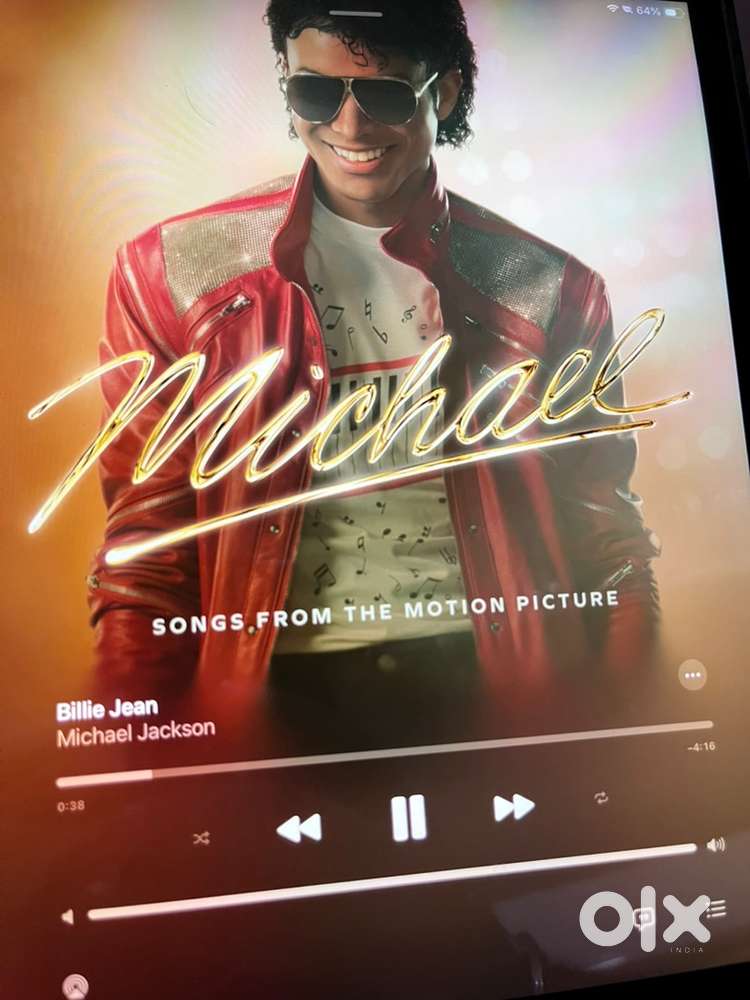Enable shuffle mode
The height and width of the screenshot is (1000, 750).
point(202,838)
